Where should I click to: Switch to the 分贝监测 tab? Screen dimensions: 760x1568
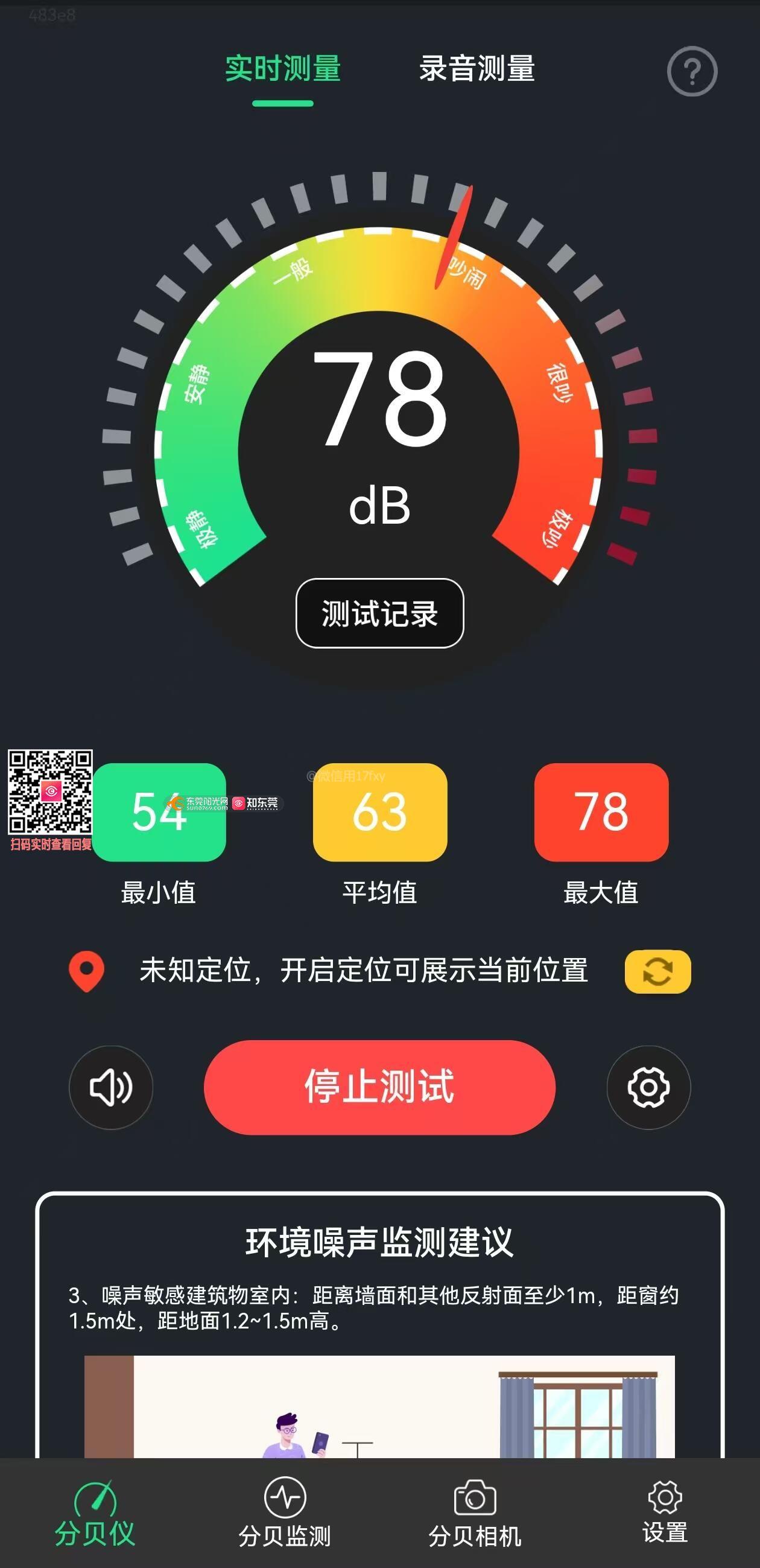tap(285, 1513)
